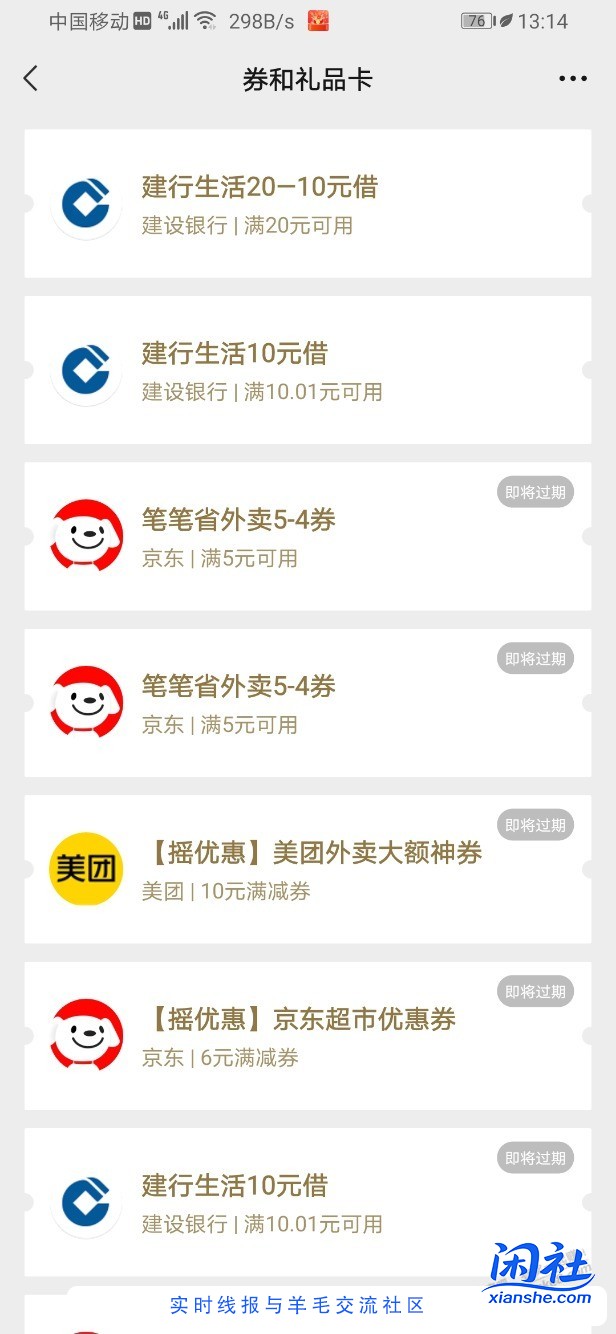
Task: Open 建行生活10元借 coupon without 即将过期 badge
Action: coord(307,370)
